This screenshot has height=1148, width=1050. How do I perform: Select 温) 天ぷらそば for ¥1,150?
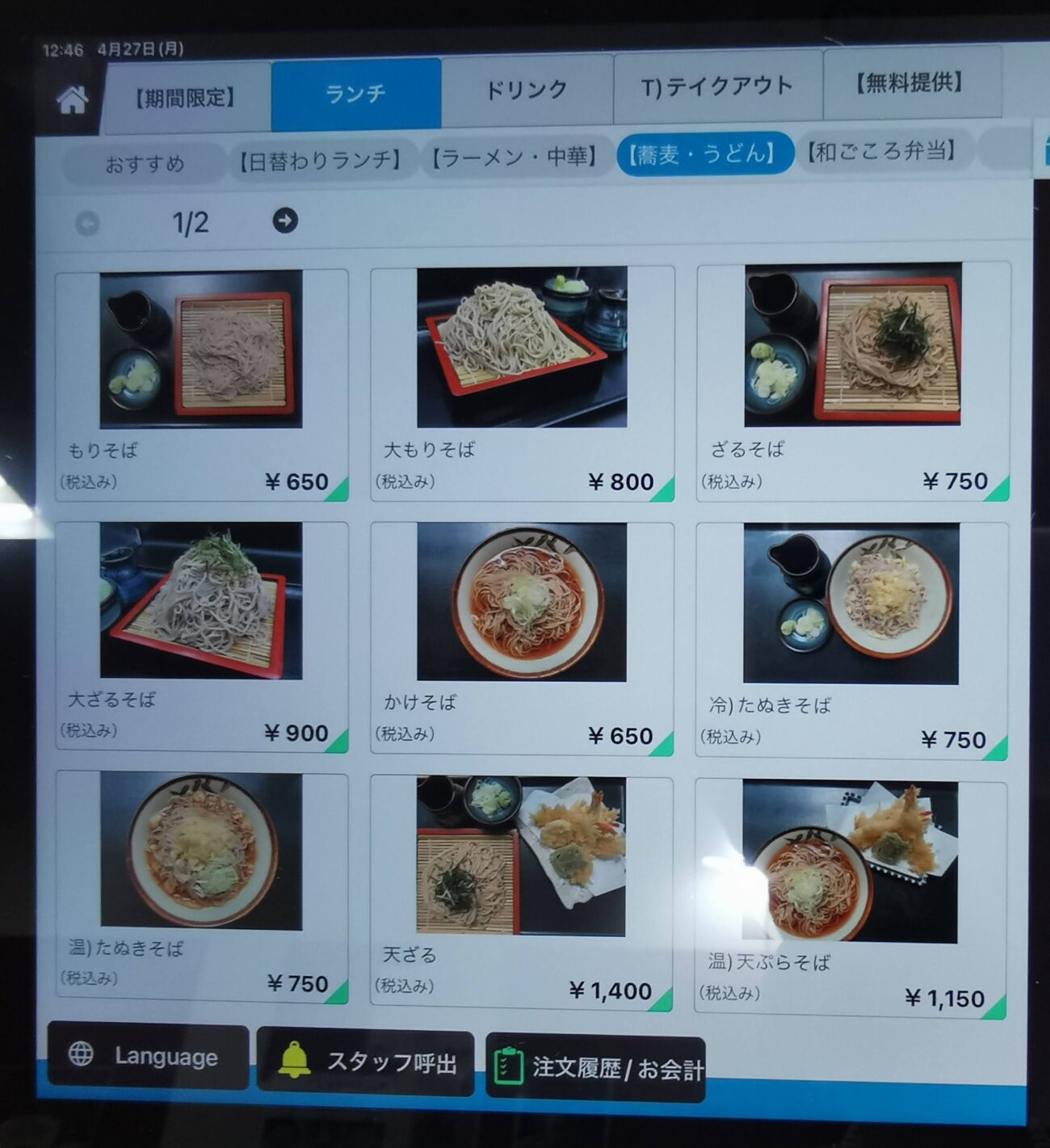coord(850,897)
